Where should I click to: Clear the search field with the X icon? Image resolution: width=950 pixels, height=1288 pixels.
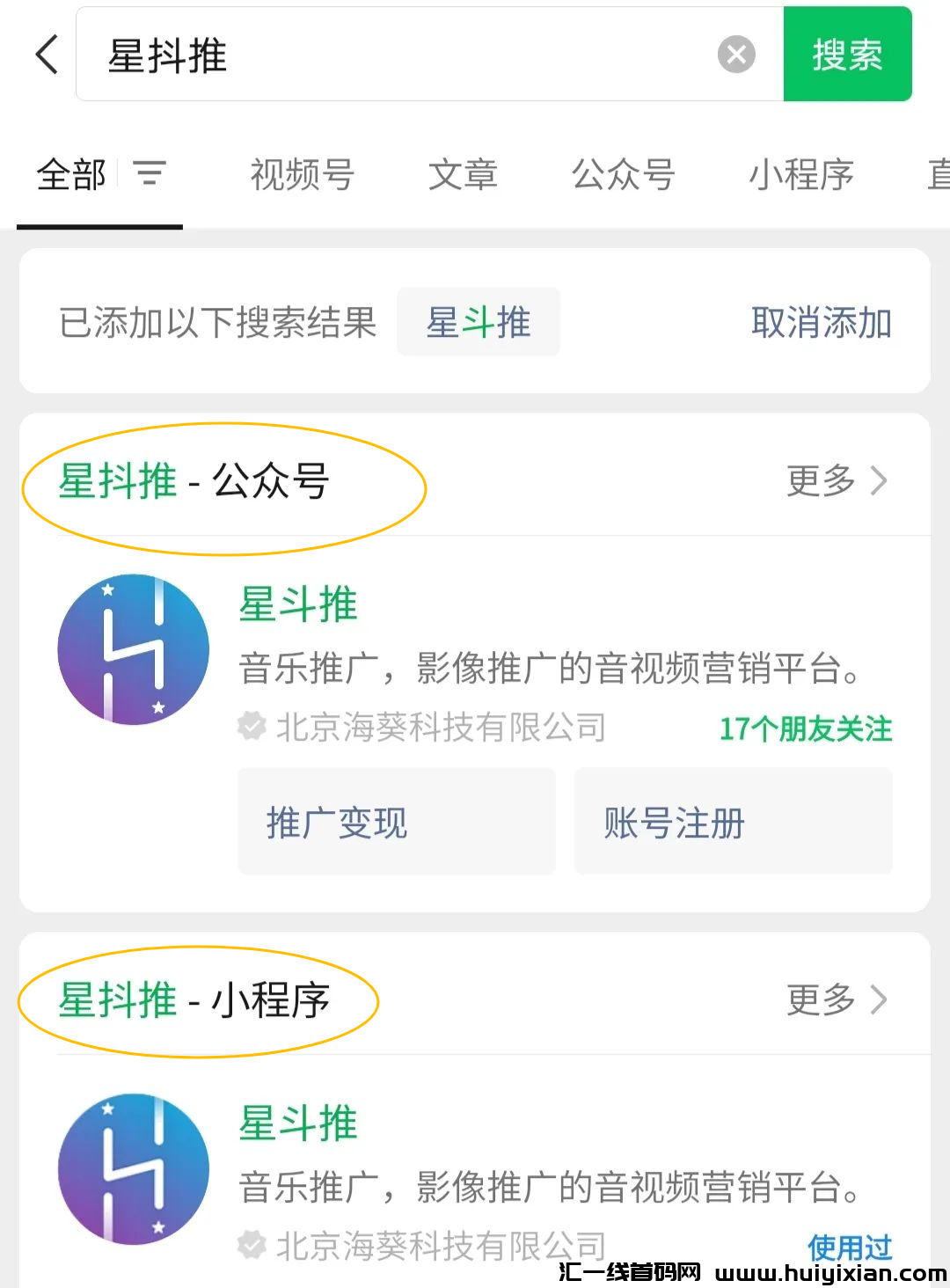click(x=735, y=54)
